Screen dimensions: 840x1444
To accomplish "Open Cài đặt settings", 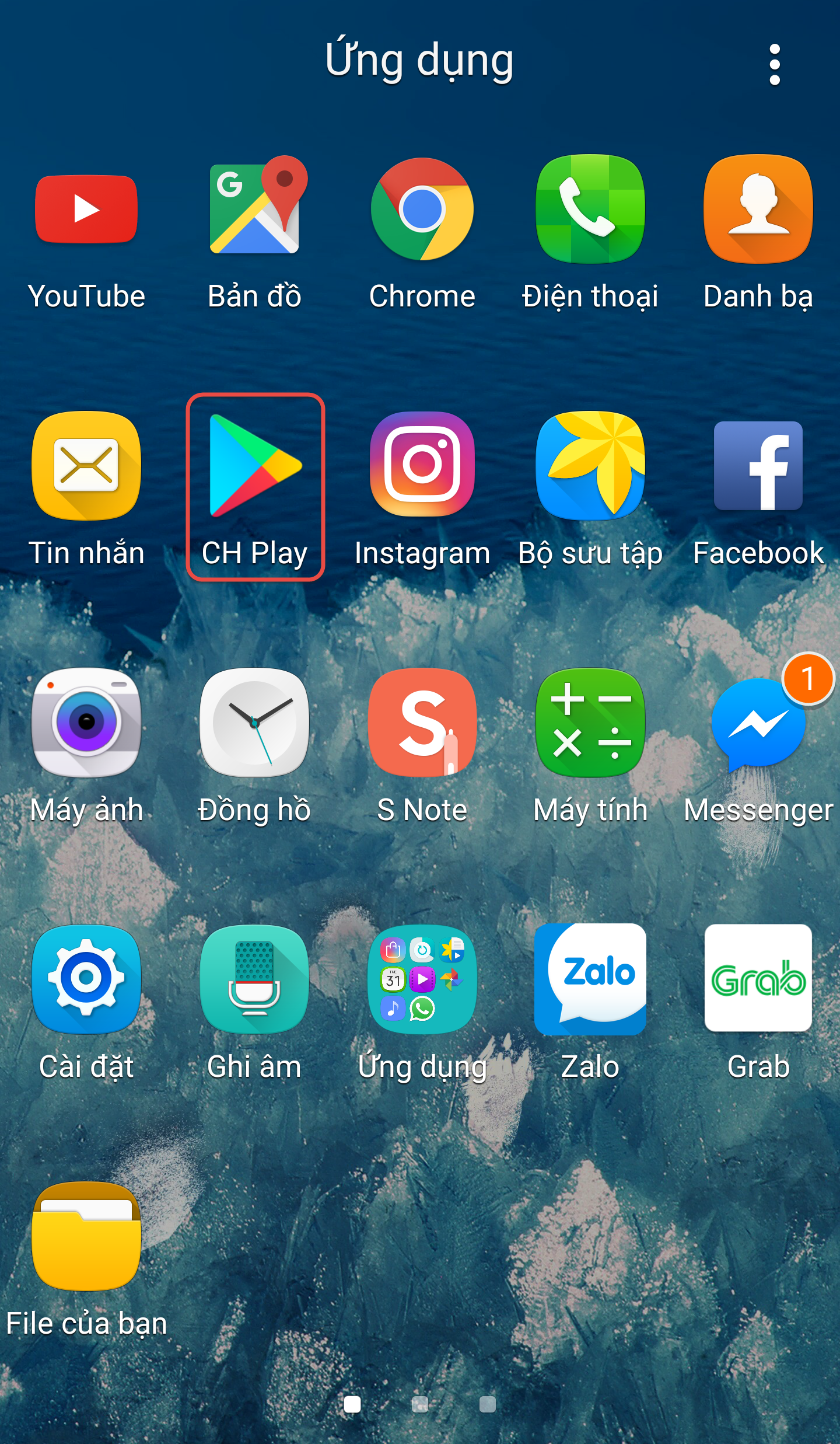I will pos(86,979).
